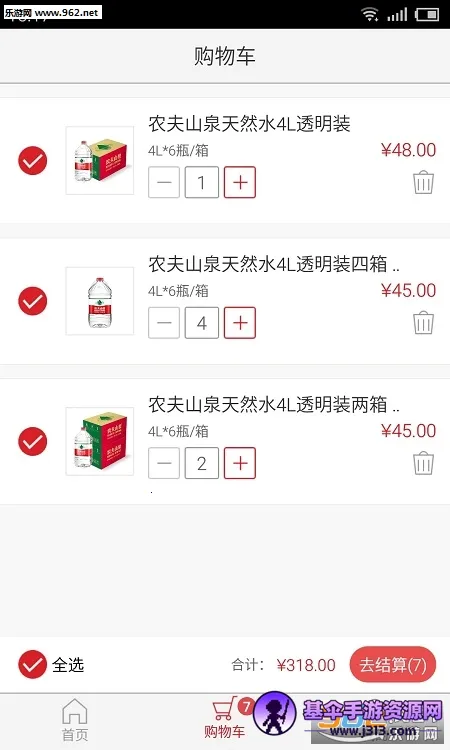
Task: Switch to the 首页 home tab
Action: [x=75, y=720]
